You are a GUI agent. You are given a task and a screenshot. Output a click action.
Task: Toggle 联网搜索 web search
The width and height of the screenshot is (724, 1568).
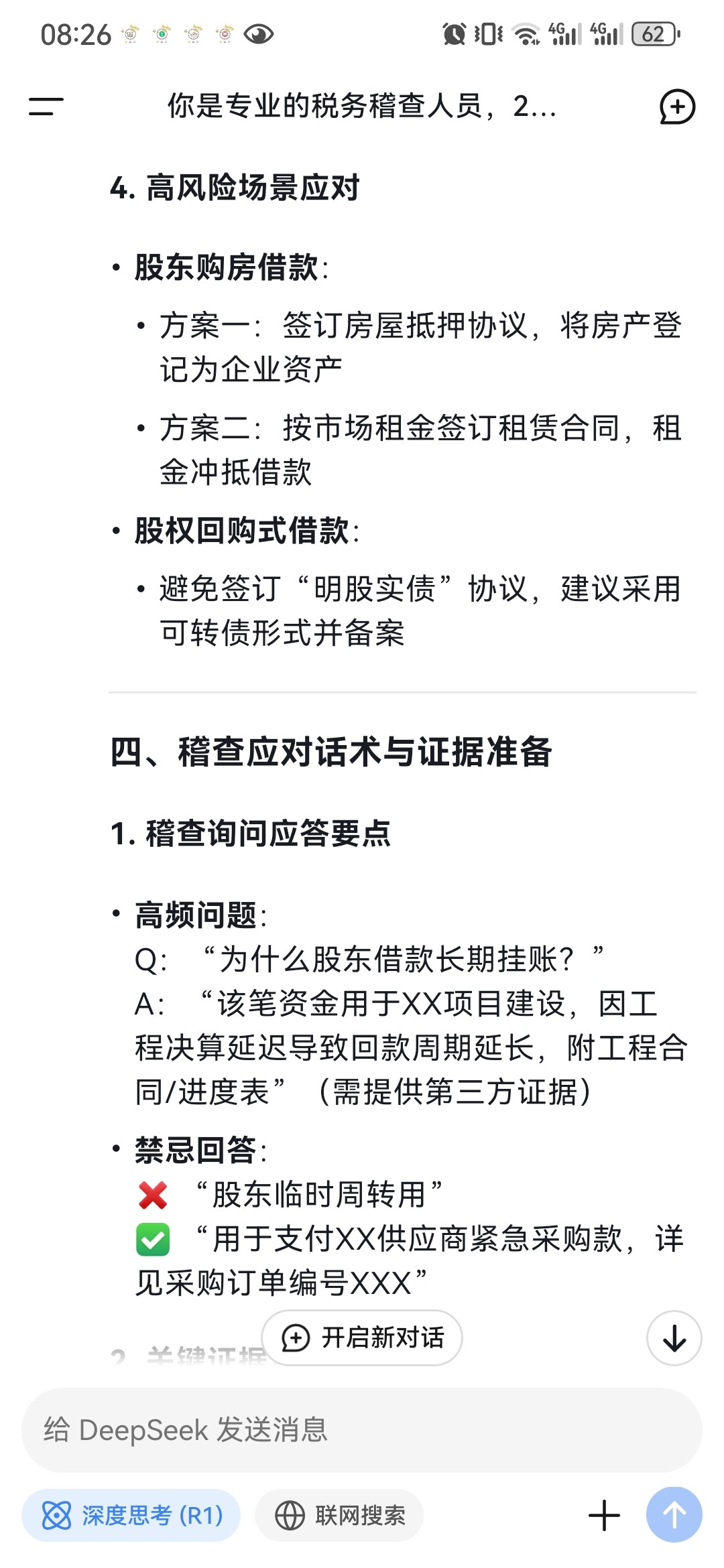(x=339, y=1515)
